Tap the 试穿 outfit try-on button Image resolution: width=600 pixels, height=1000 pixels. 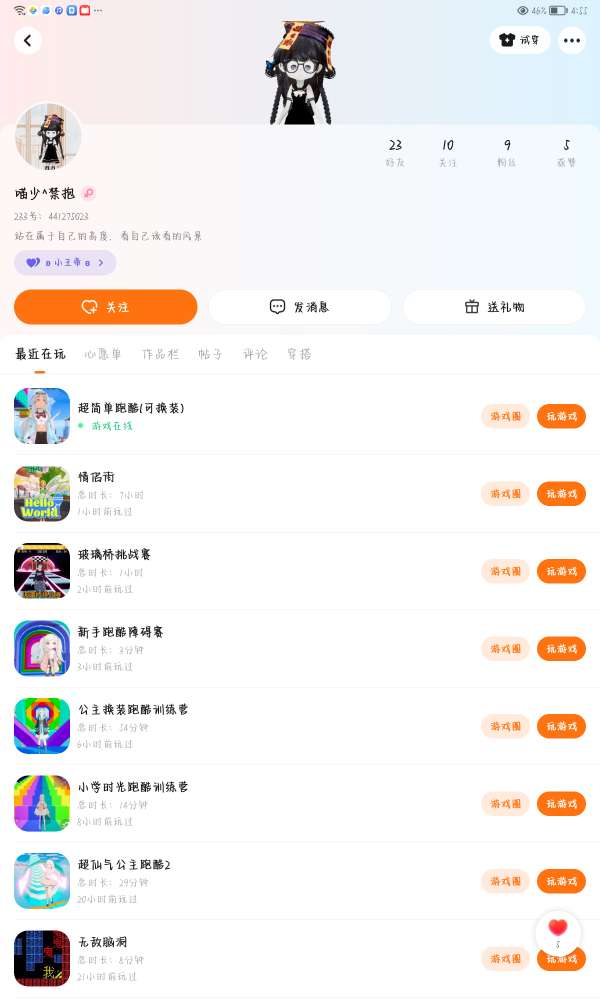[520, 40]
